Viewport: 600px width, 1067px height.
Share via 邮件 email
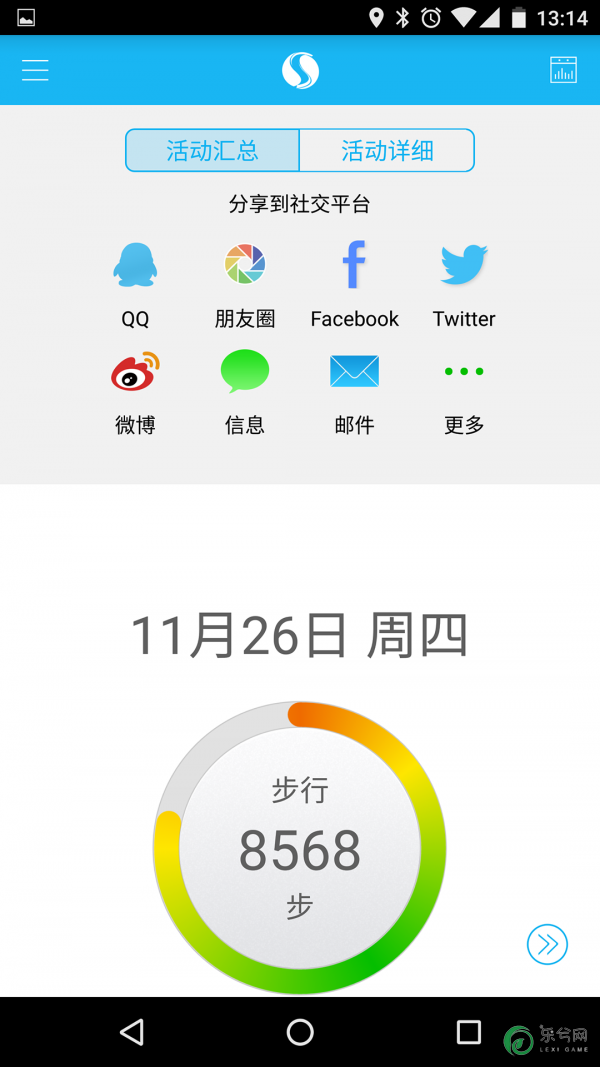click(354, 393)
